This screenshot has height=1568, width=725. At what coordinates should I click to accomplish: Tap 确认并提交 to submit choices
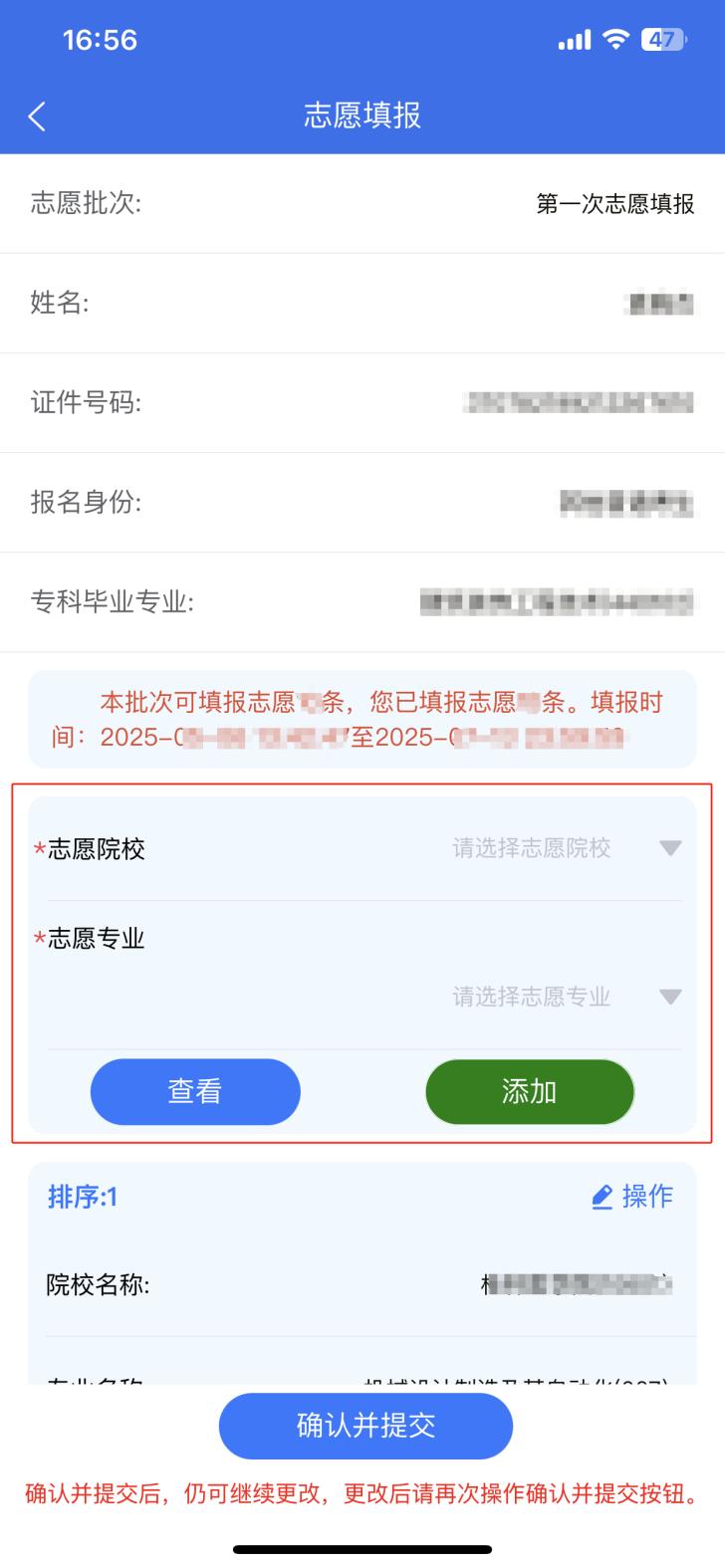coord(365,1426)
